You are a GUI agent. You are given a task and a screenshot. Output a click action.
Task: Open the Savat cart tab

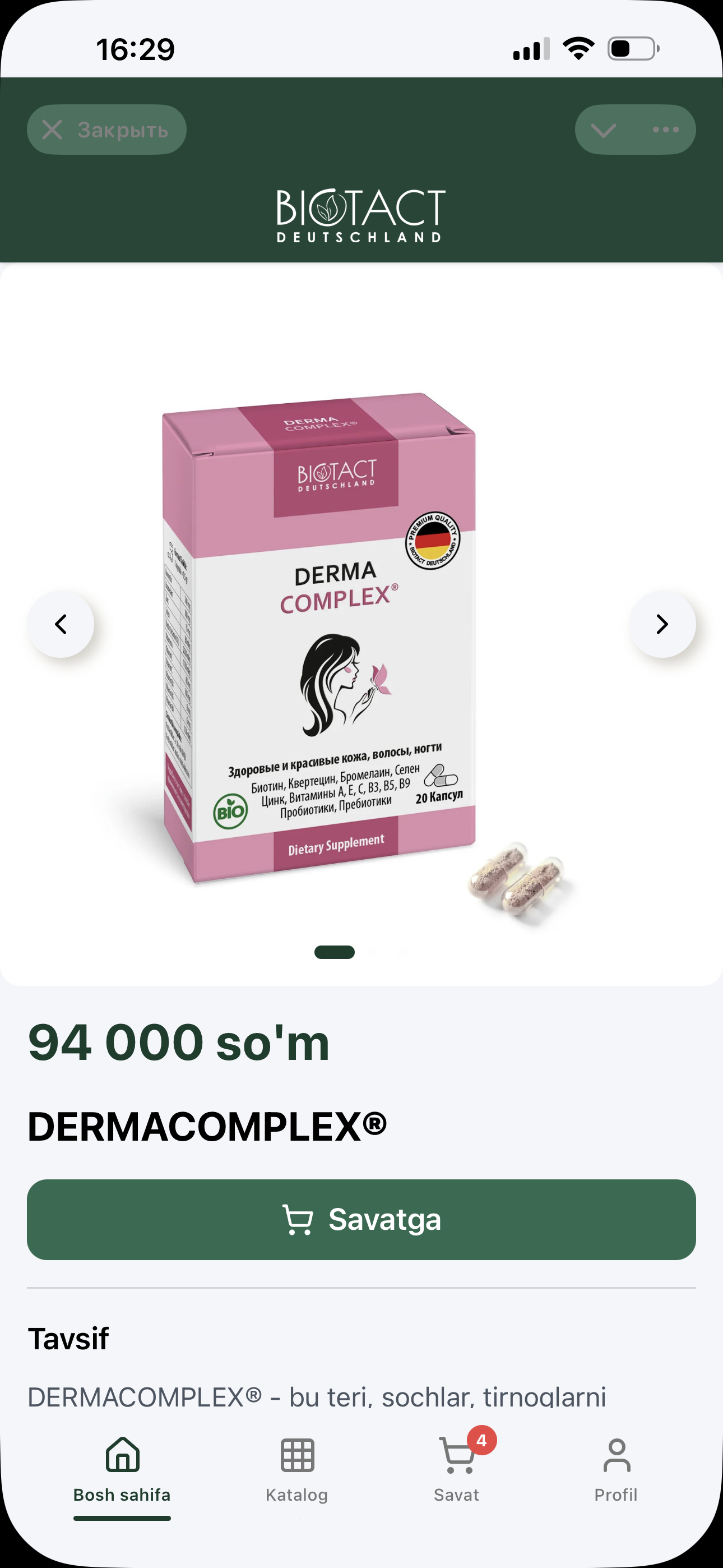[x=456, y=1468]
